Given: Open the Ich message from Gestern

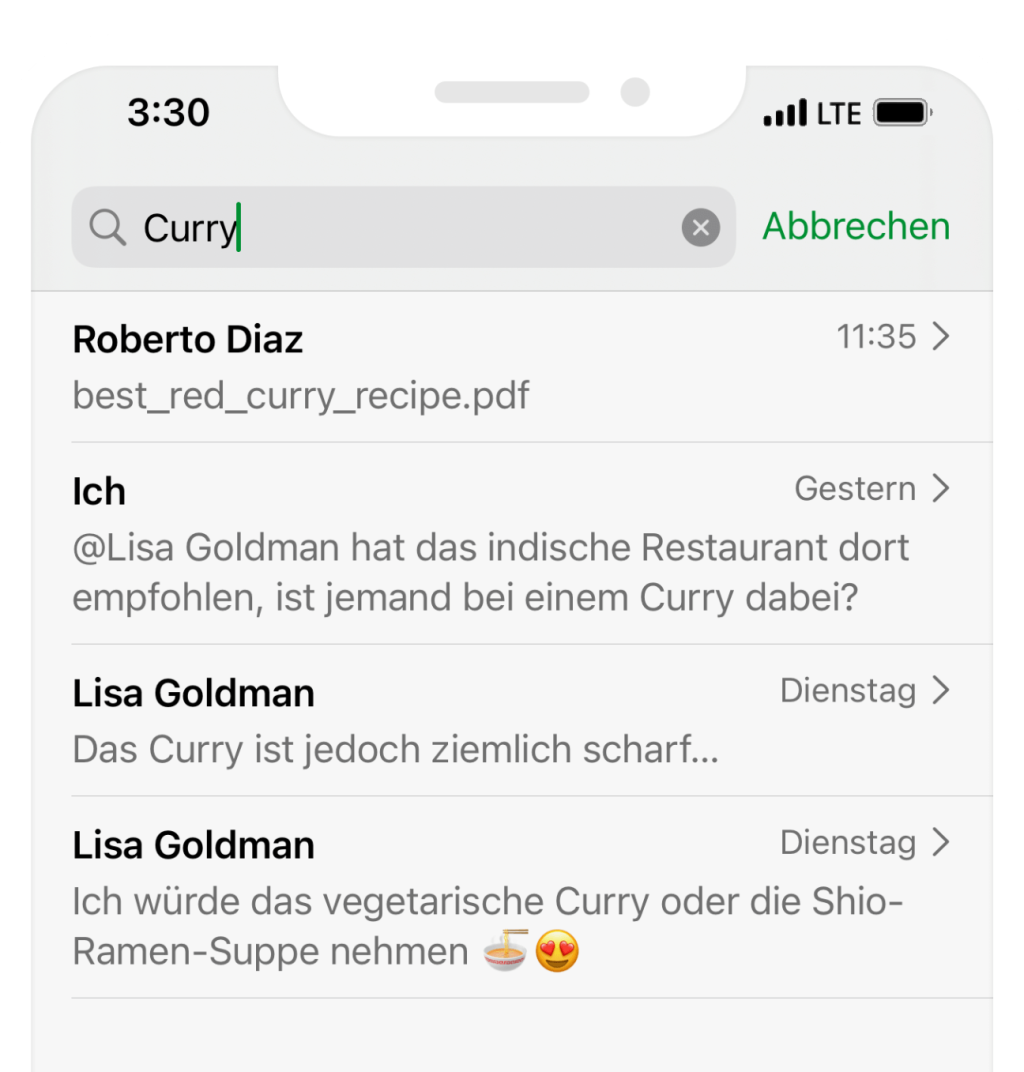Looking at the screenshot, I should tap(510, 544).
